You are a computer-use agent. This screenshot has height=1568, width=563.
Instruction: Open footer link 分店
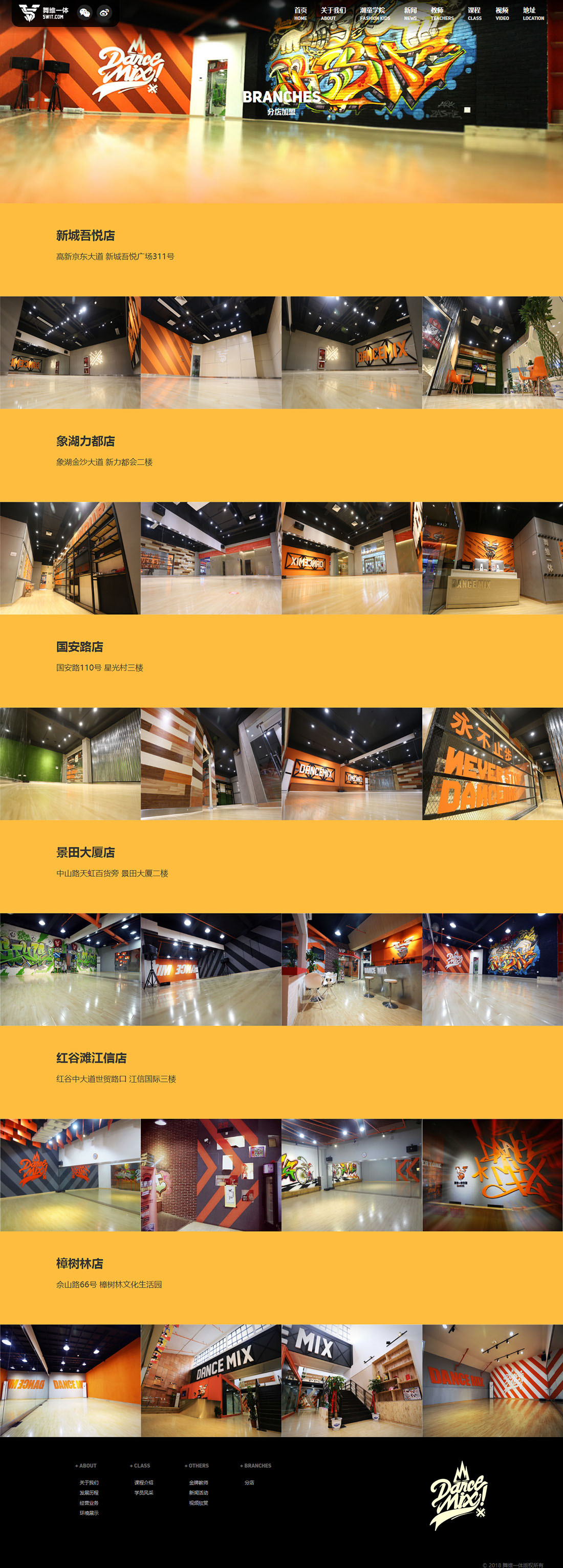pos(250,1482)
